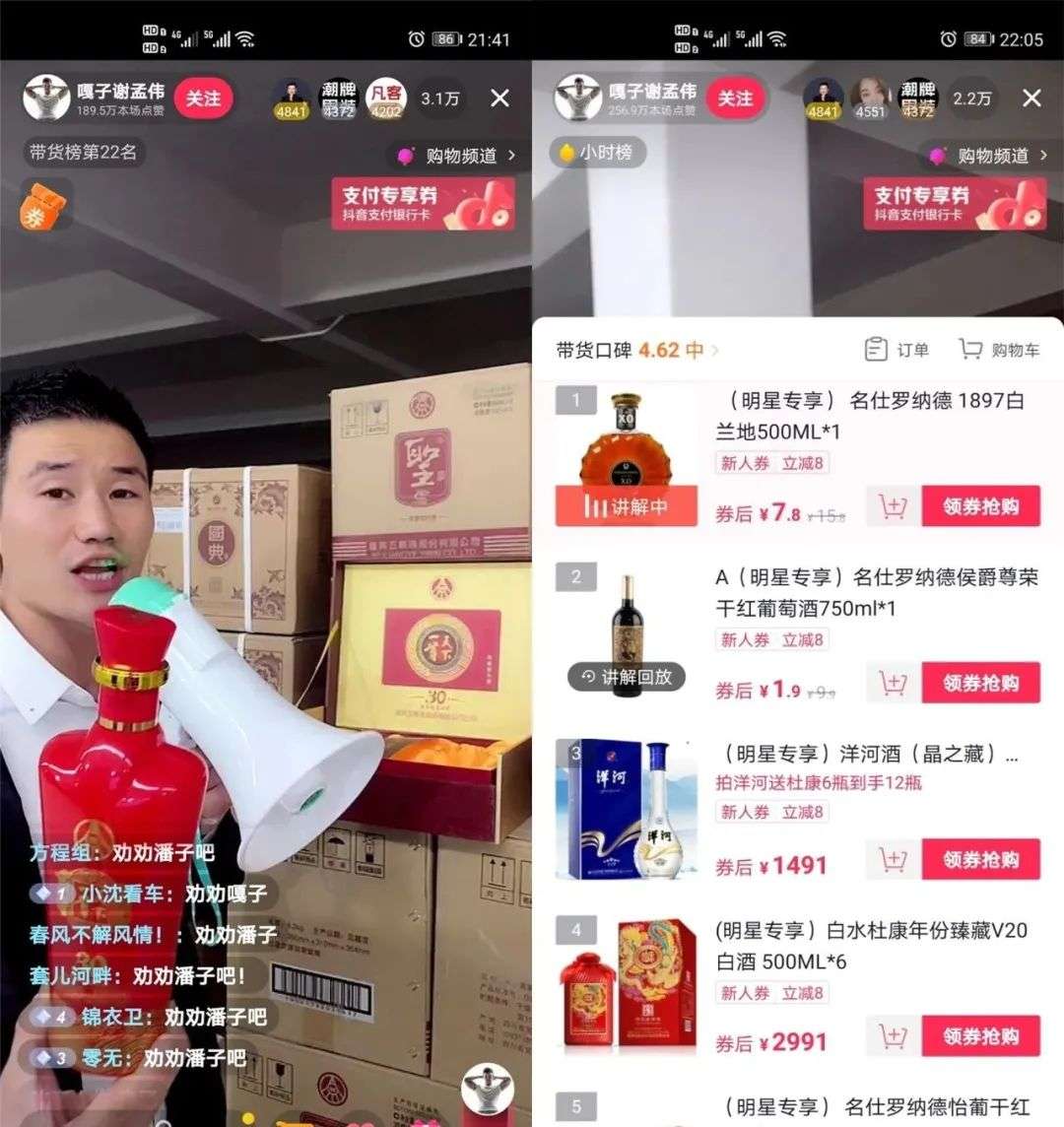
Task: Open 订单 orders page
Action: point(897,350)
